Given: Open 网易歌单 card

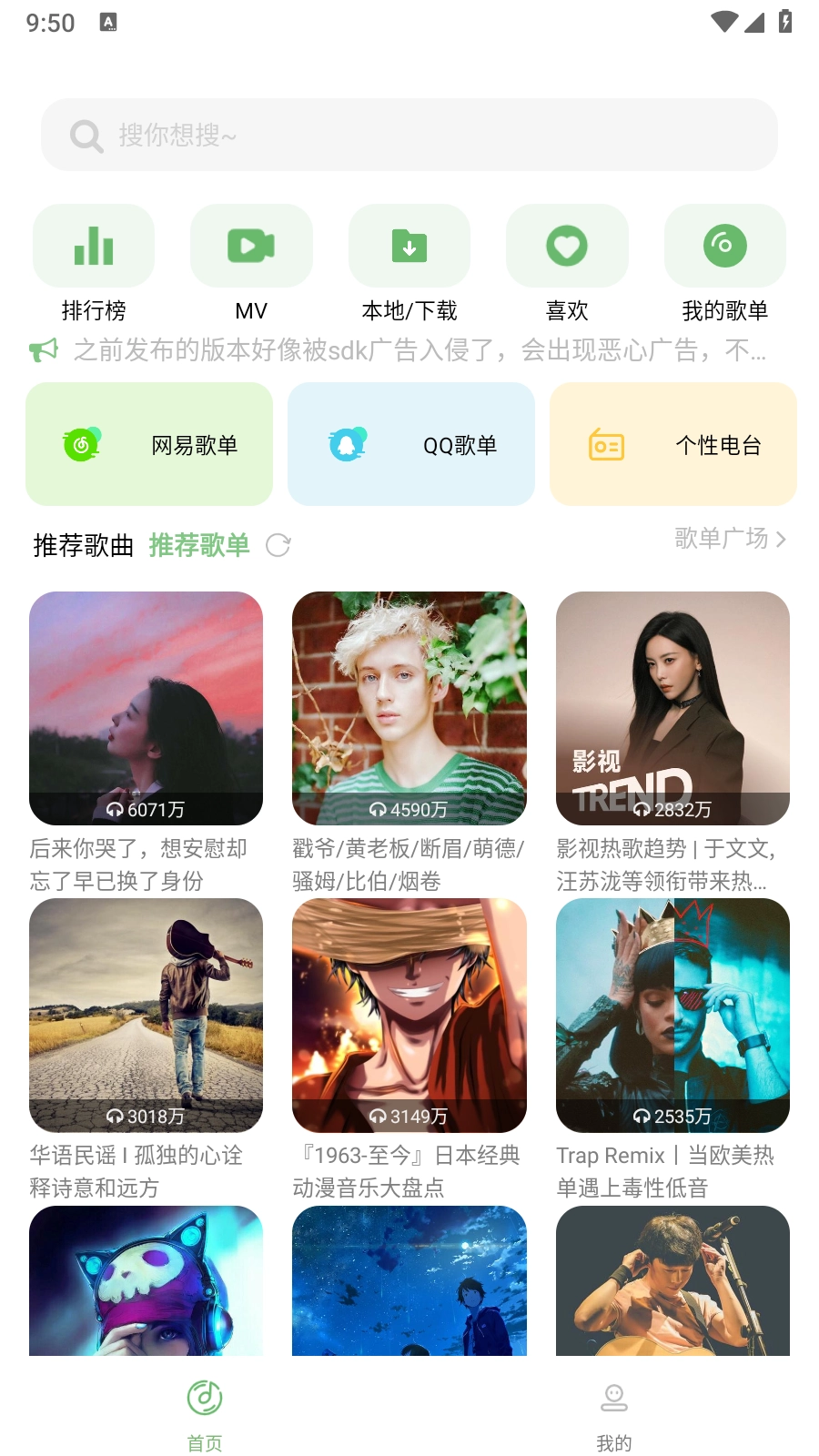Looking at the screenshot, I should click(149, 444).
